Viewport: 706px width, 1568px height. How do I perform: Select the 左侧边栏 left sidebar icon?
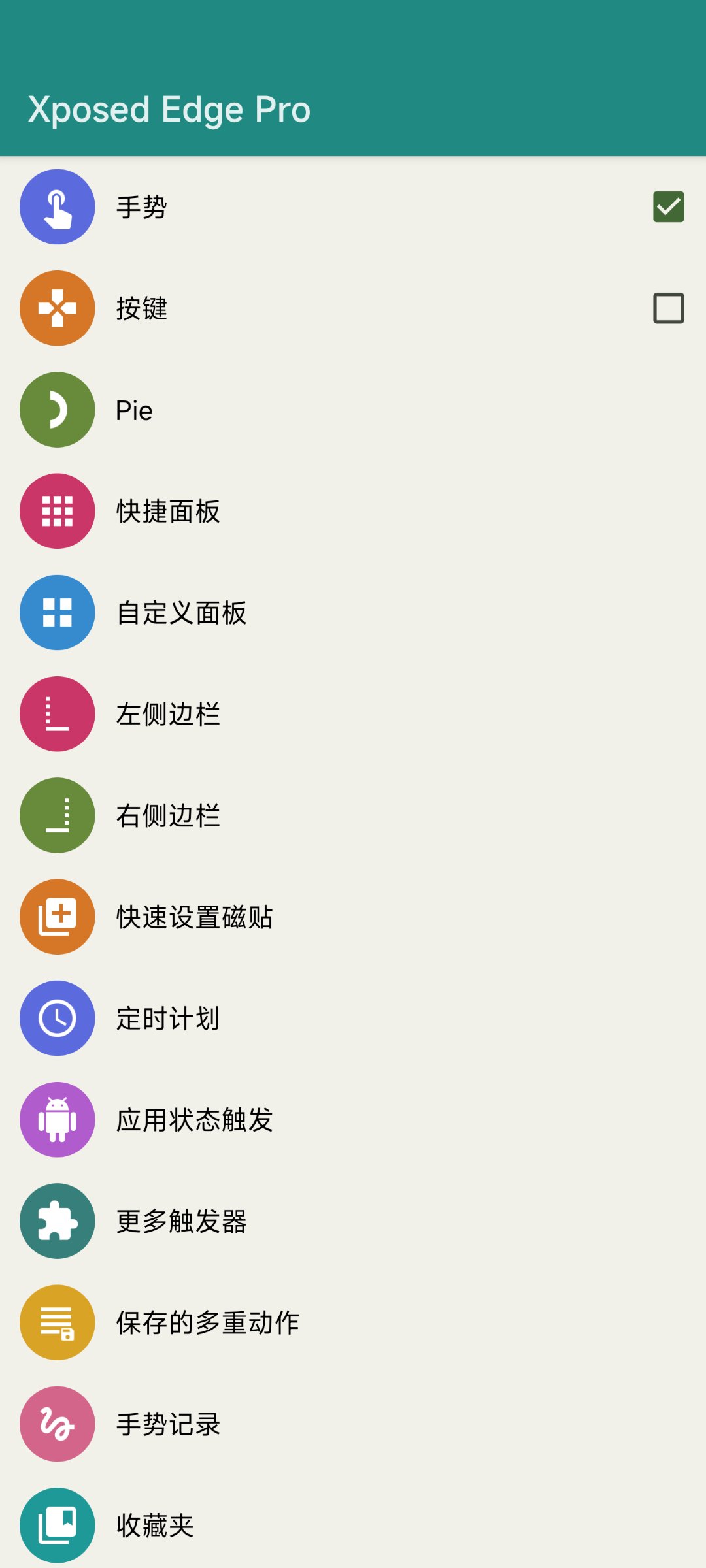coord(57,713)
